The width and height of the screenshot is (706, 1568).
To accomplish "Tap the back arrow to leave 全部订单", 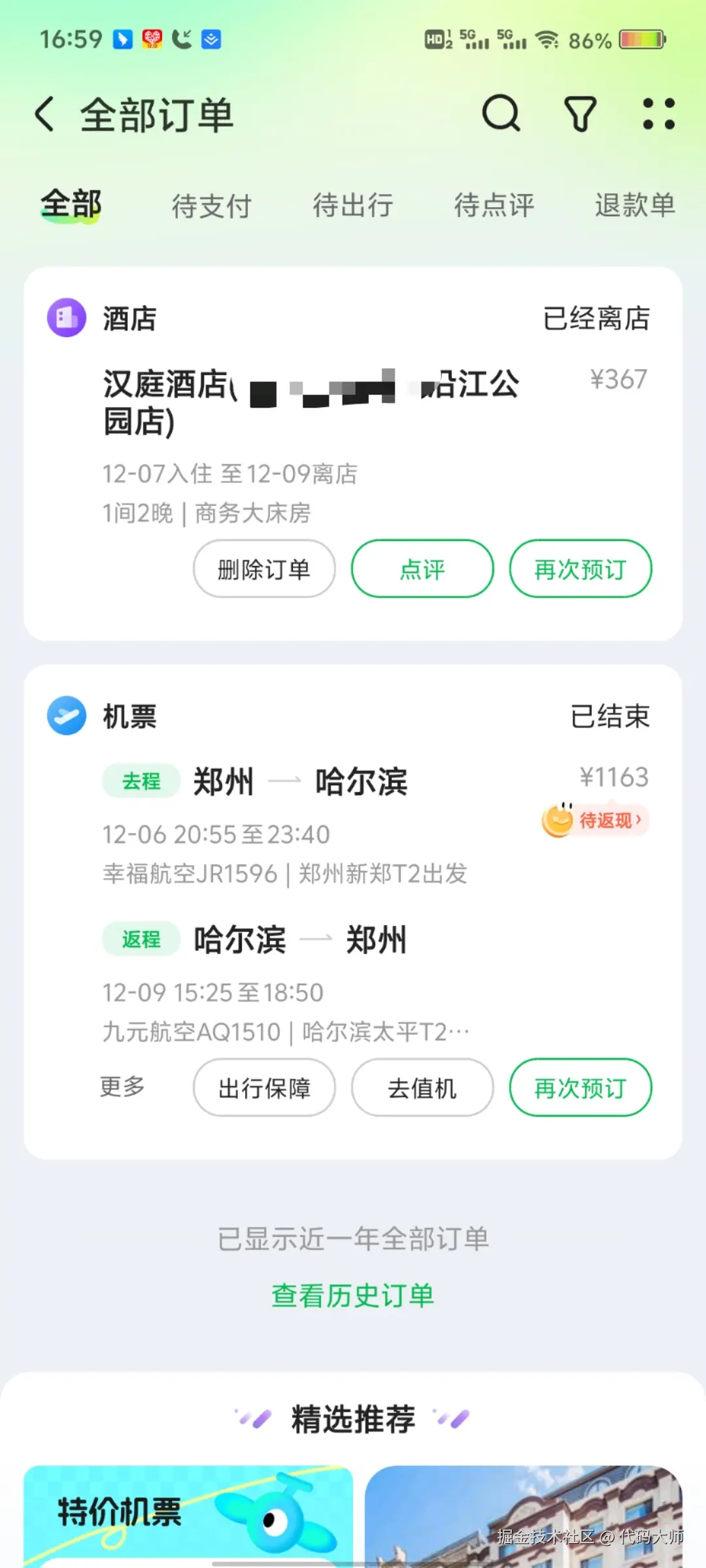I will (44, 112).
